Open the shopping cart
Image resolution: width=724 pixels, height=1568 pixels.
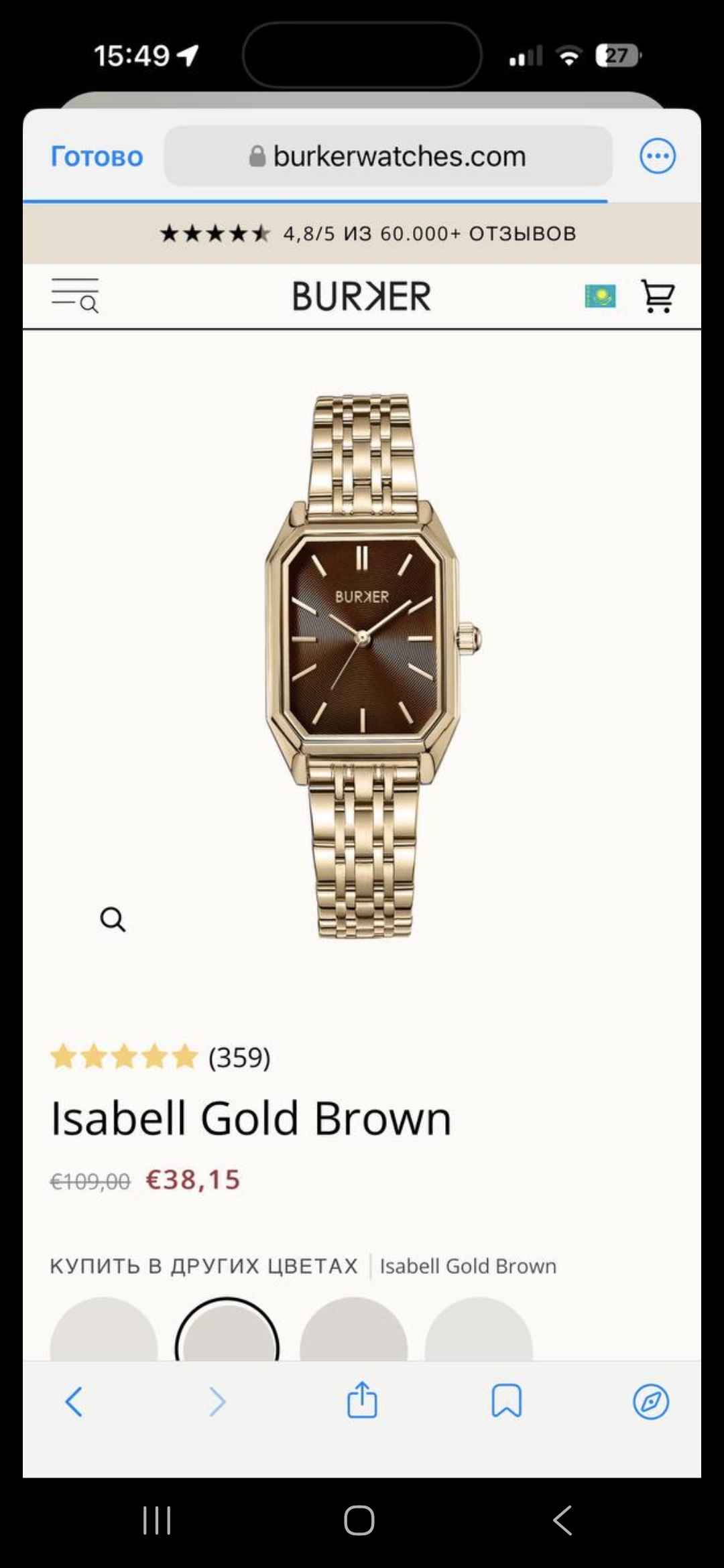(x=658, y=296)
